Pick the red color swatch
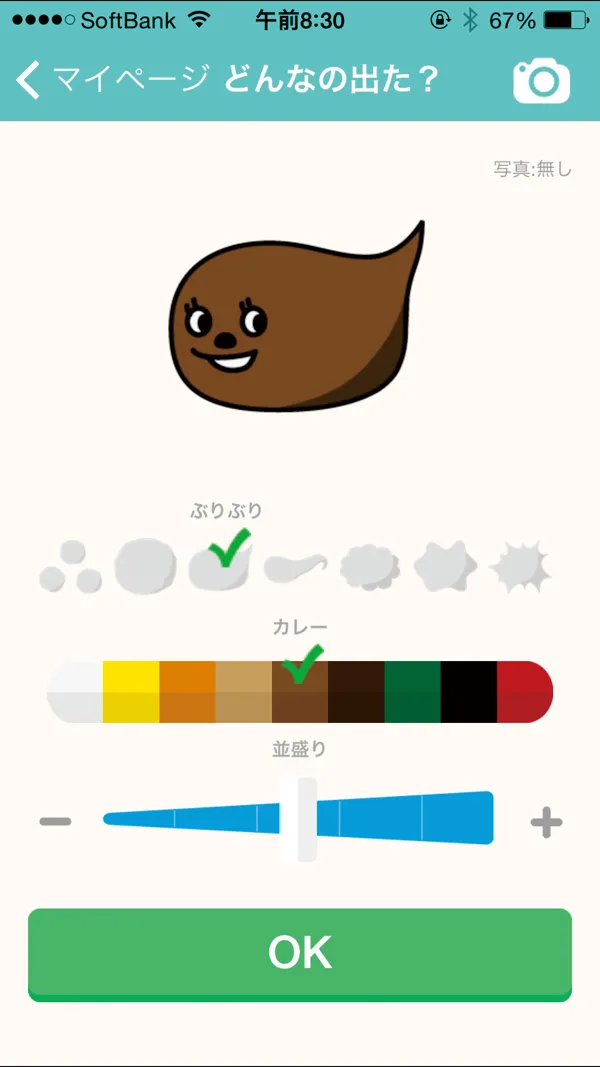 524,691
